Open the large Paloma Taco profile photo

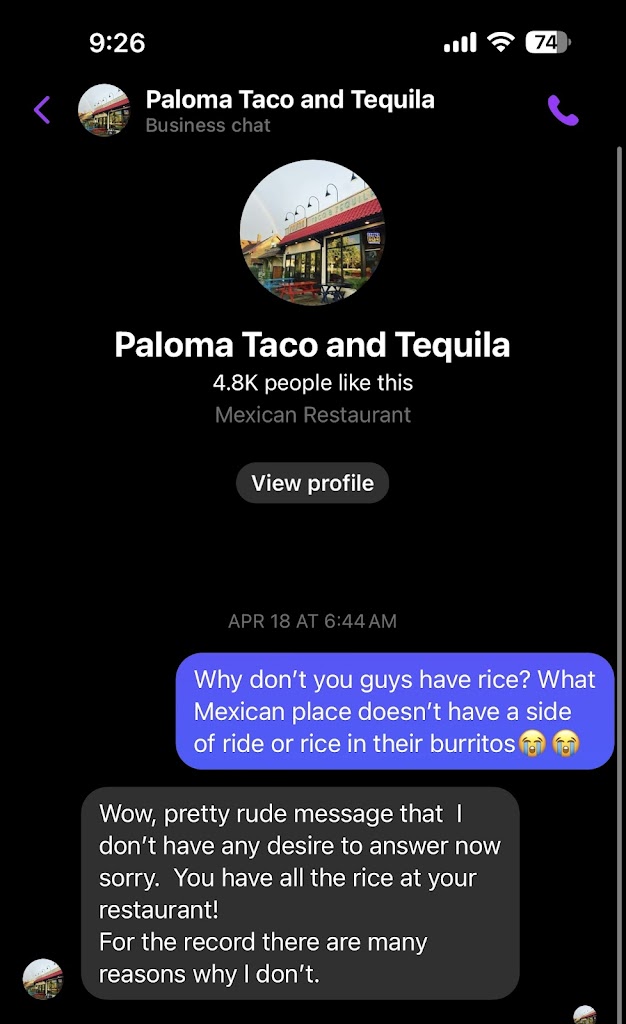[312, 232]
